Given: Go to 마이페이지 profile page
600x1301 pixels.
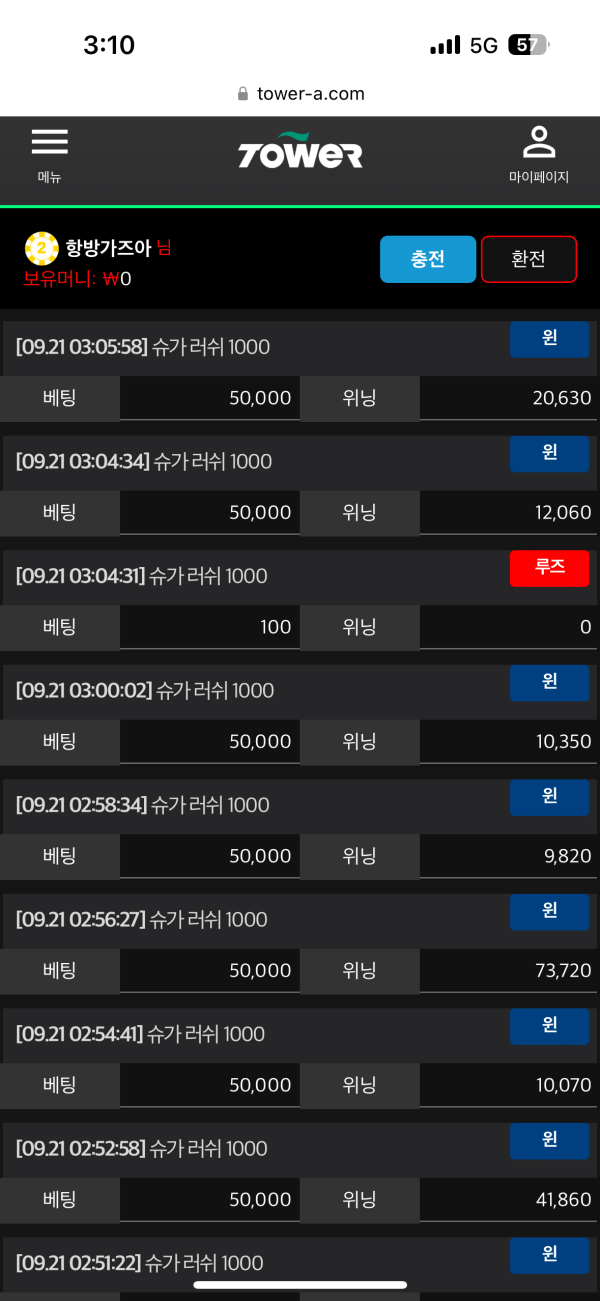Looking at the screenshot, I should 539,155.
